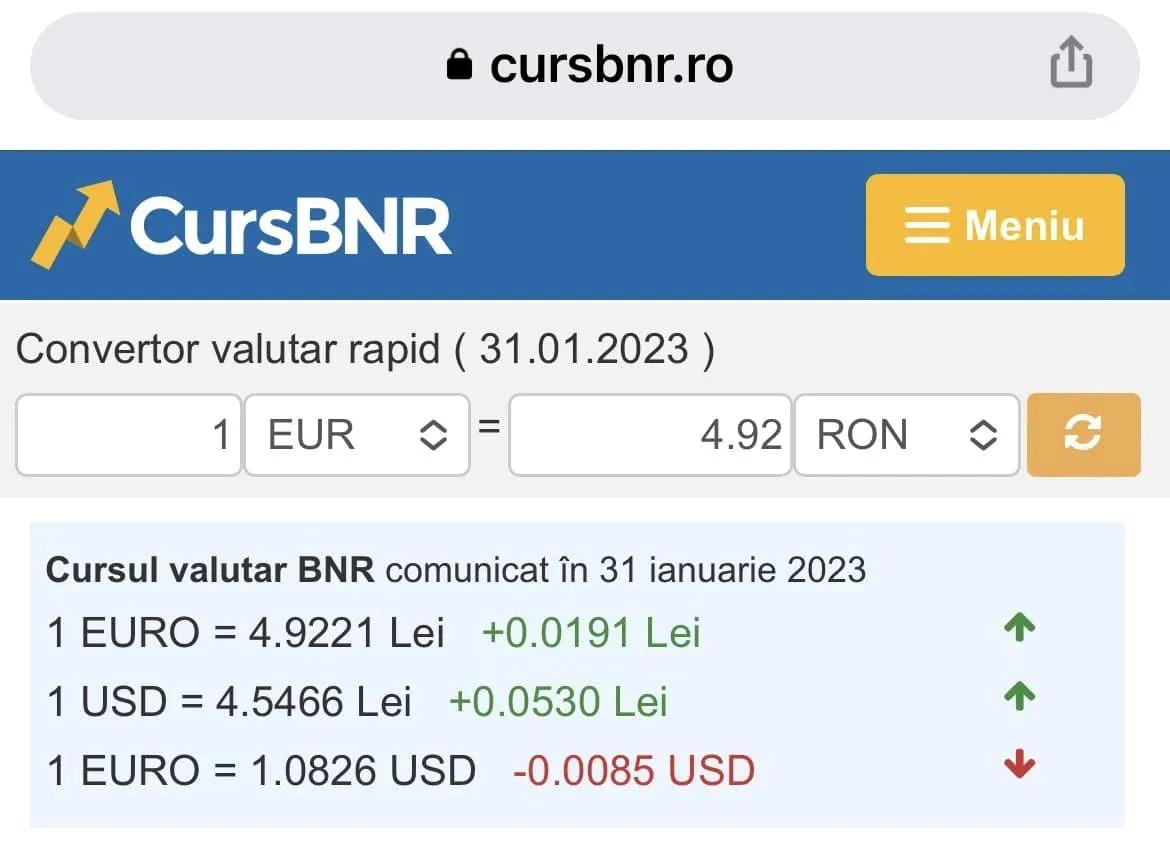Open the EUR currency dropdown
Viewport: 1170px width, 867px height.
[357, 435]
